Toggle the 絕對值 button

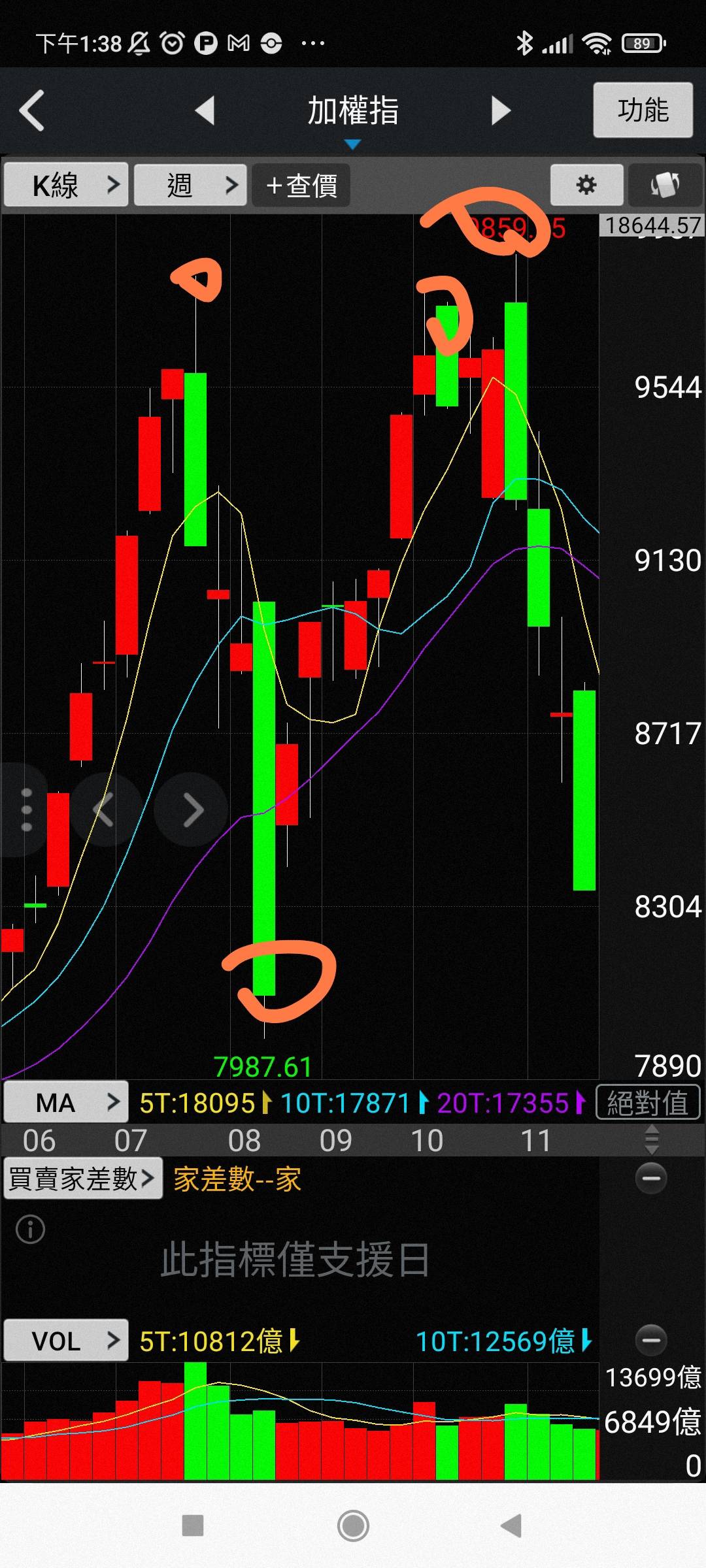[x=647, y=1103]
